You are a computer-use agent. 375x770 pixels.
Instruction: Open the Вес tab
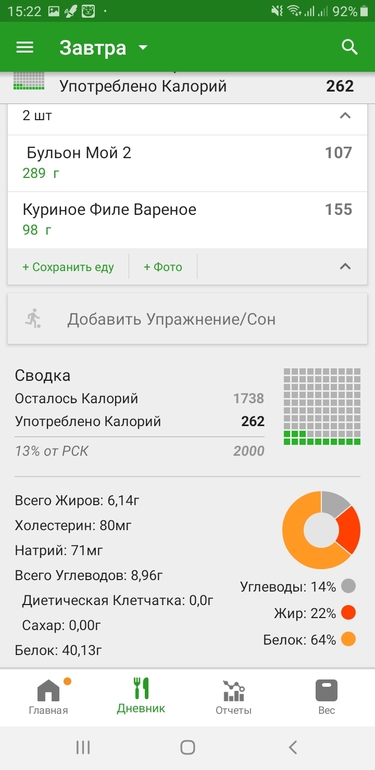pos(326,697)
